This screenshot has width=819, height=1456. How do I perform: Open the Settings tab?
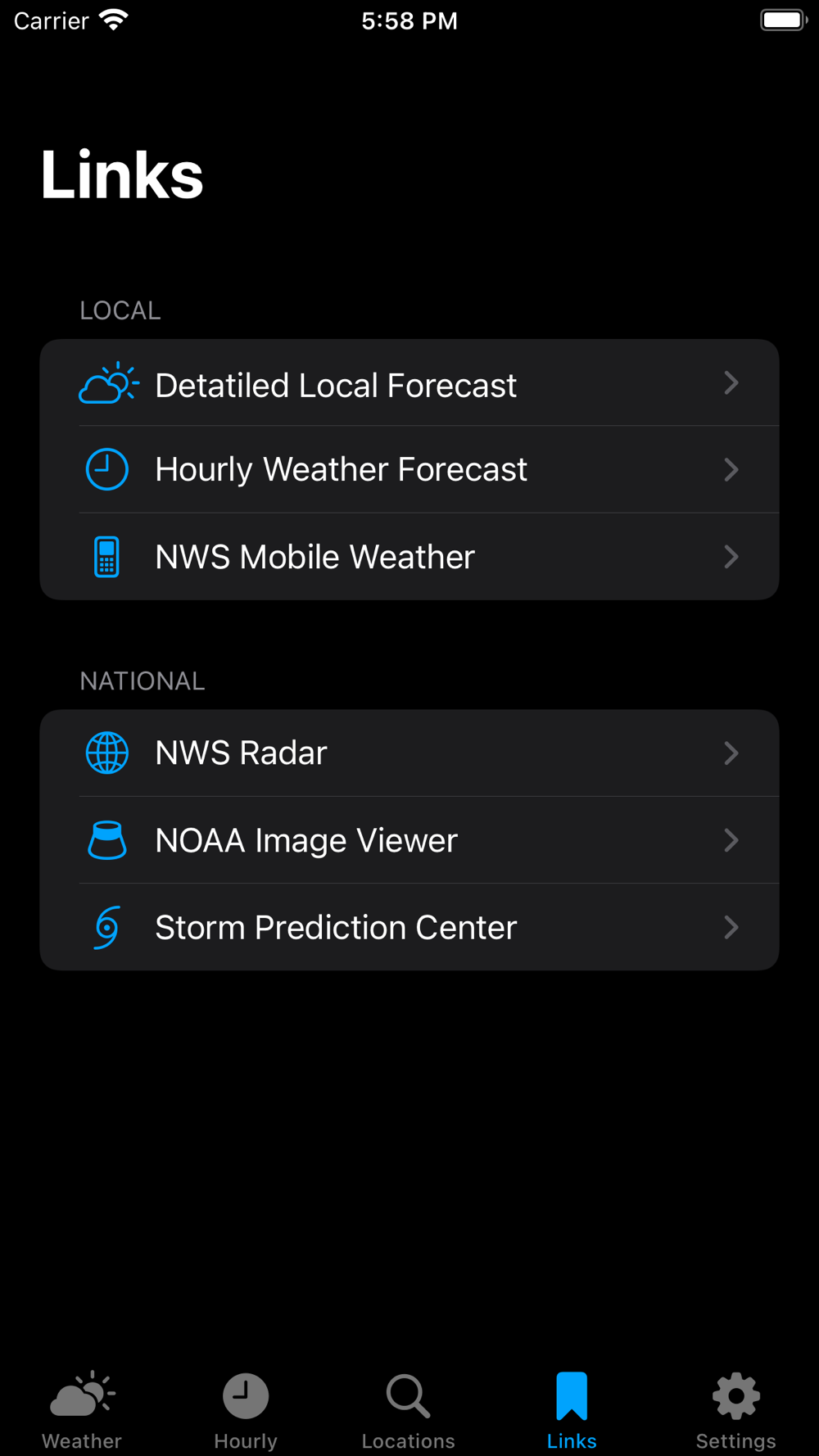(736, 1410)
